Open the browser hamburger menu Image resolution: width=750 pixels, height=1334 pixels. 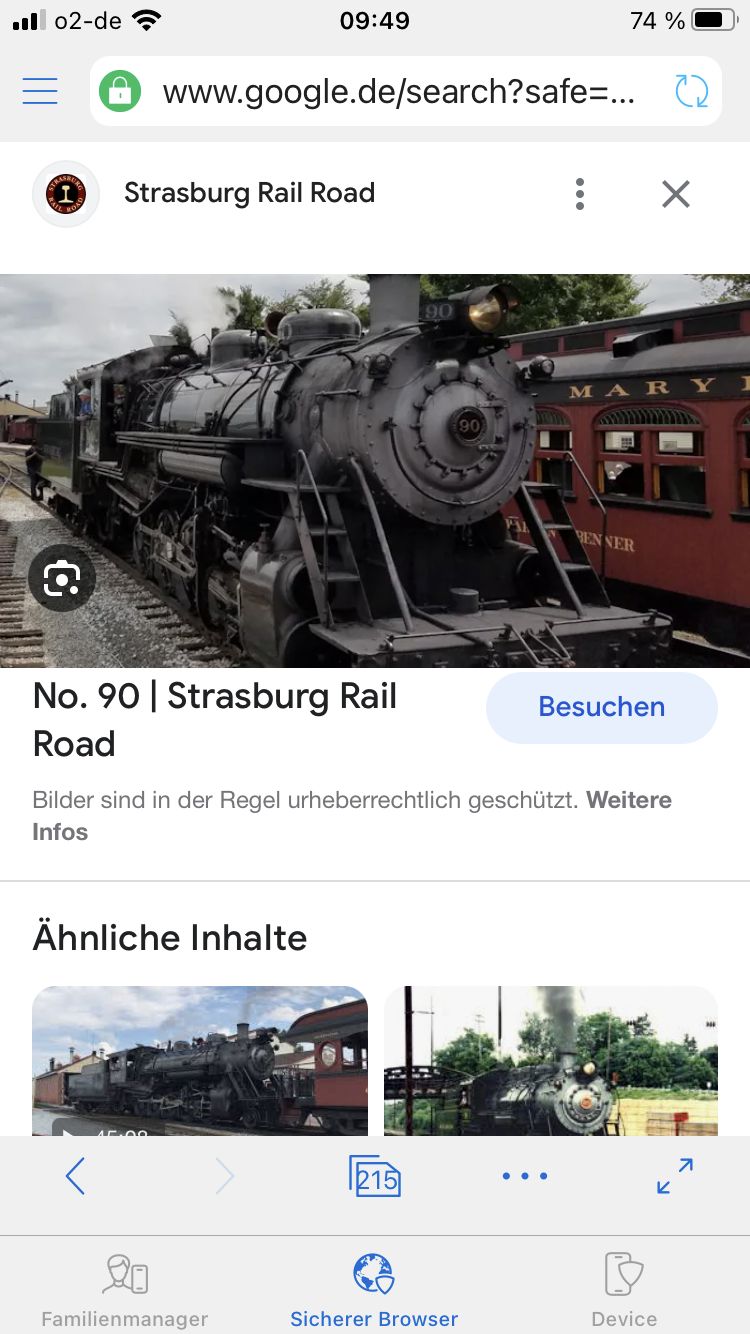click(x=40, y=91)
